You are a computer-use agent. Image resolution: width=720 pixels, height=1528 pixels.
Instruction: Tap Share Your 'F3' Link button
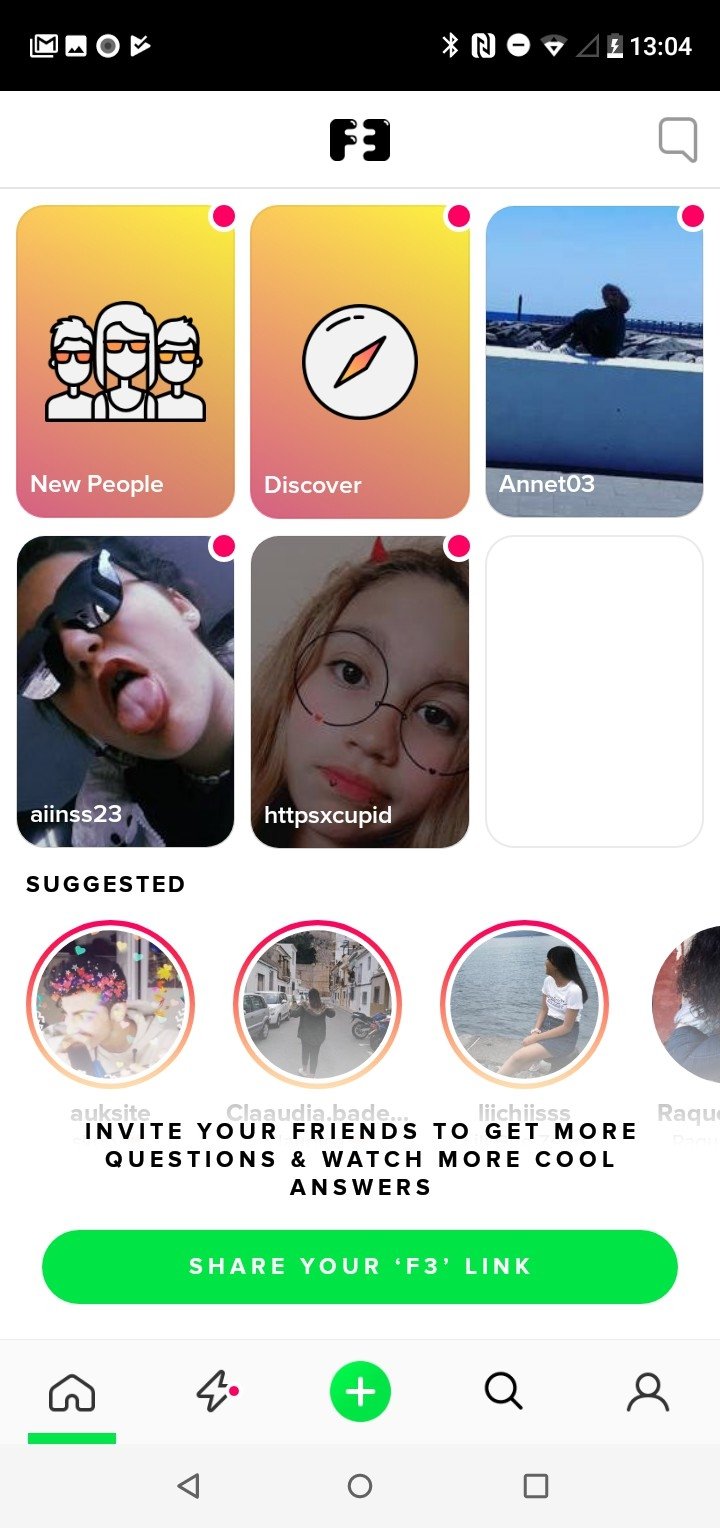tap(360, 1266)
